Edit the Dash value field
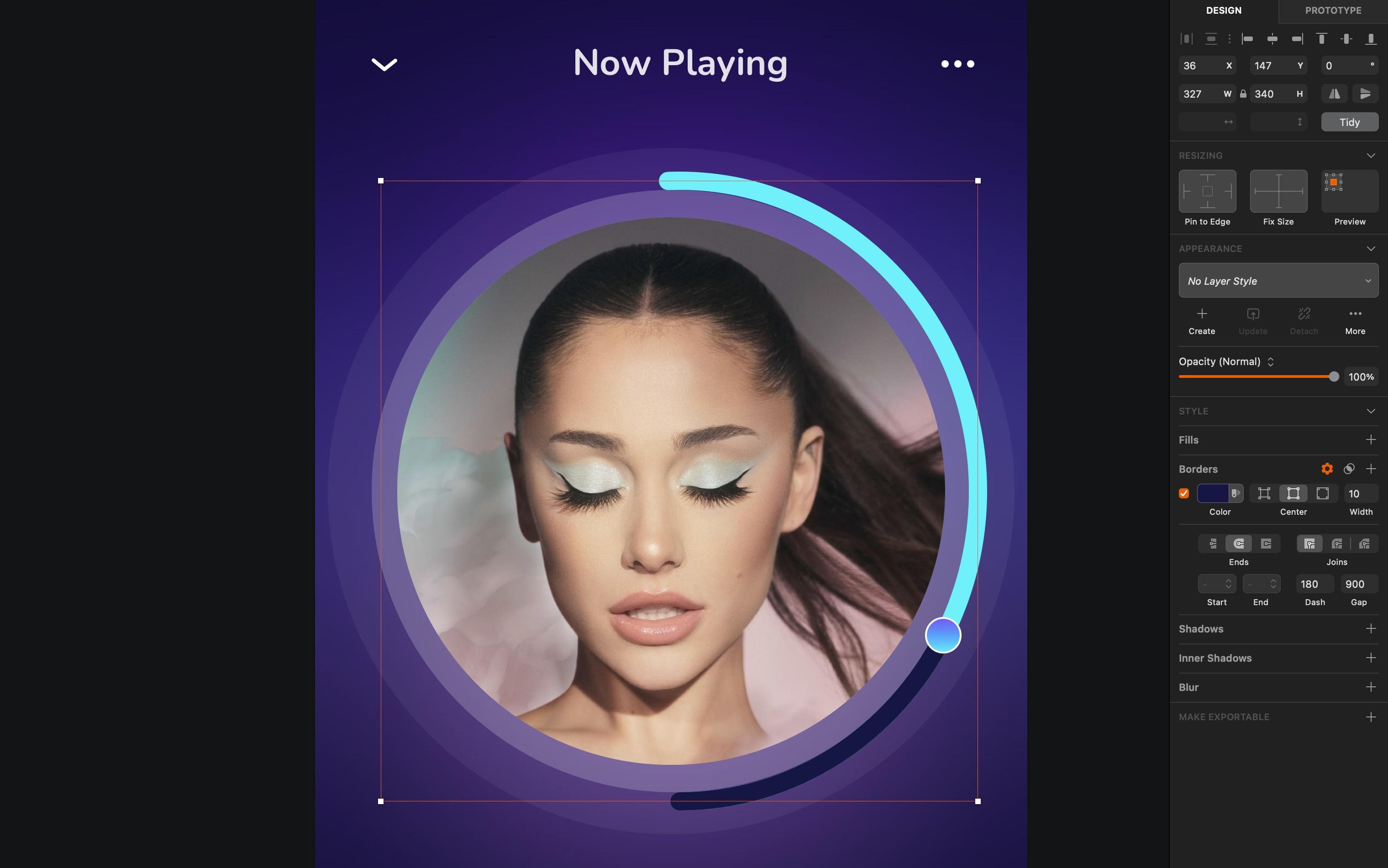The width and height of the screenshot is (1388, 868). pos(1313,584)
